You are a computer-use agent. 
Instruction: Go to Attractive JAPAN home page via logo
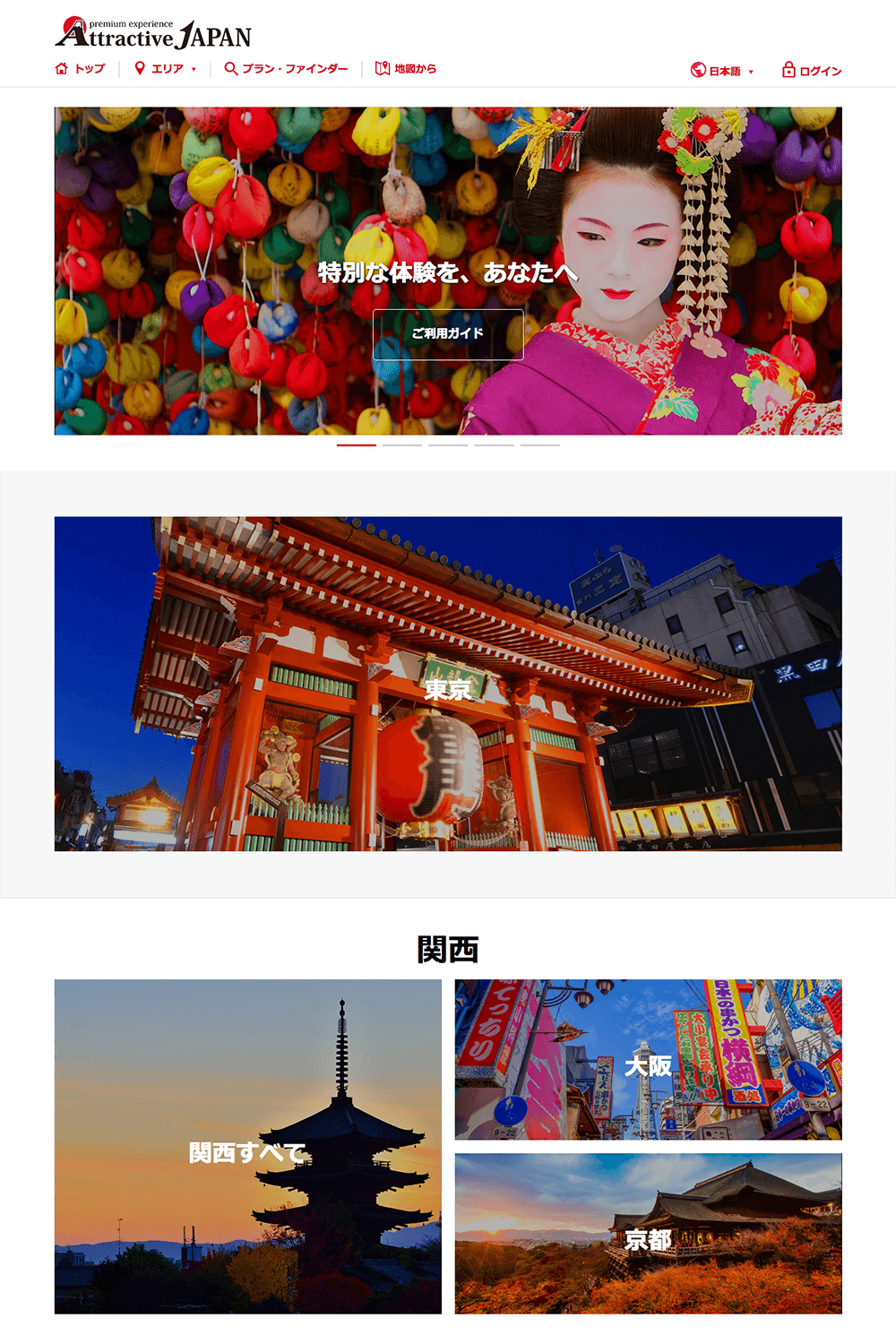click(x=153, y=34)
